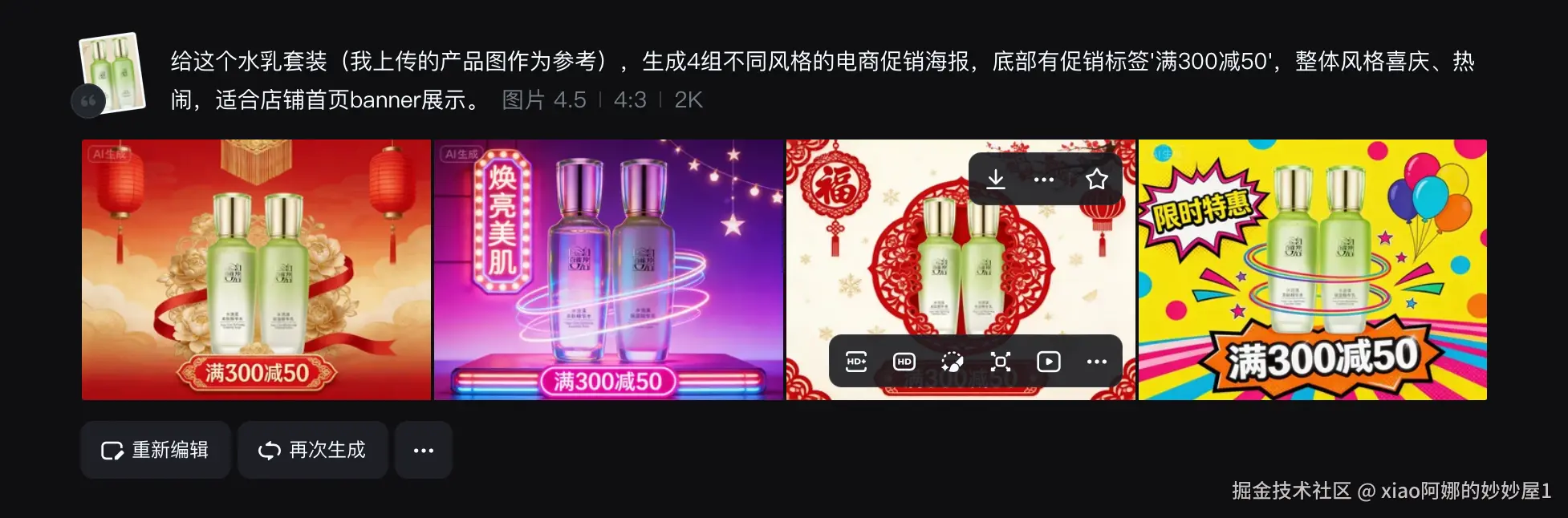Open the red lantern poster thumbnail
The width and height of the screenshot is (1568, 518).
coord(256,269)
